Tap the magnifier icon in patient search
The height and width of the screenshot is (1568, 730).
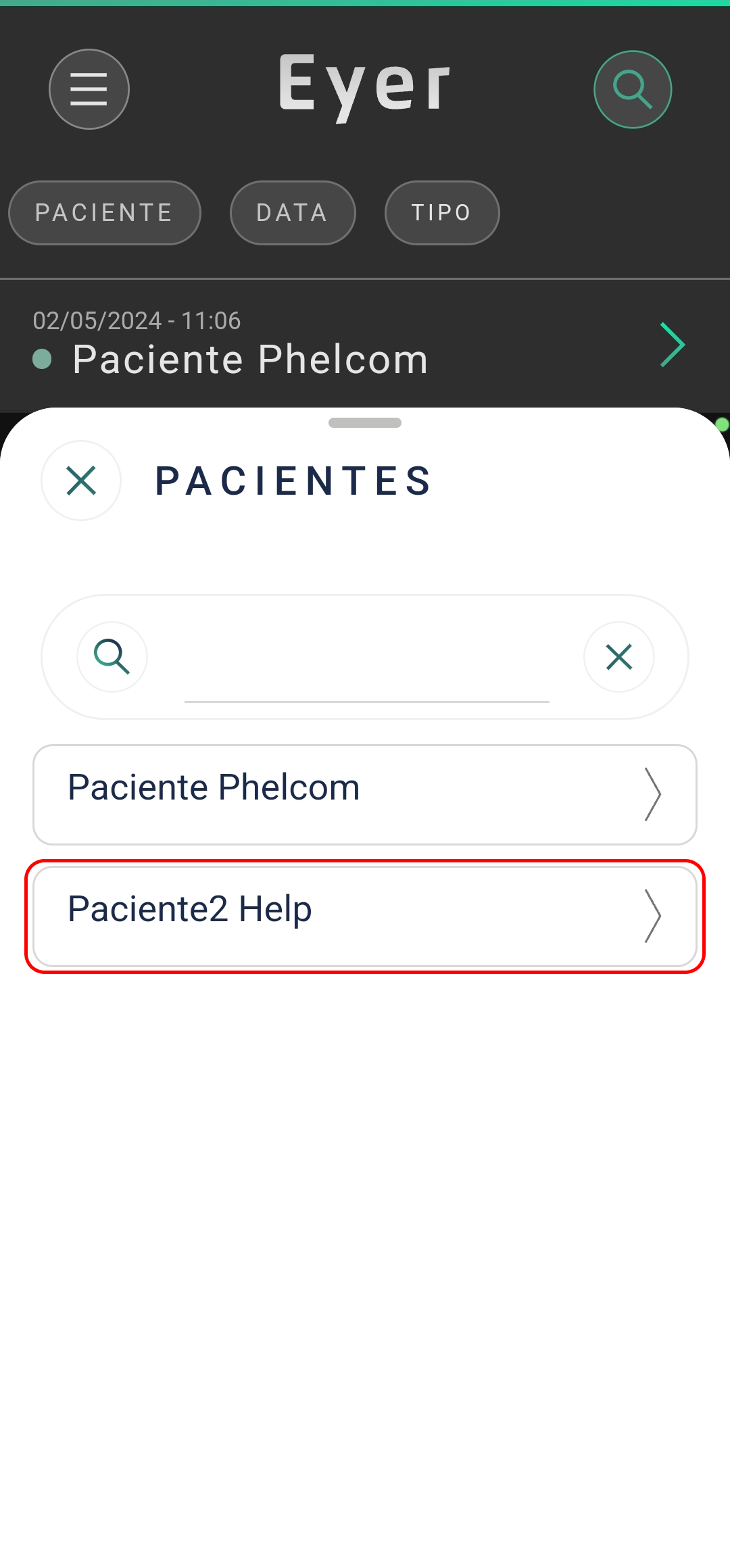click(x=112, y=657)
